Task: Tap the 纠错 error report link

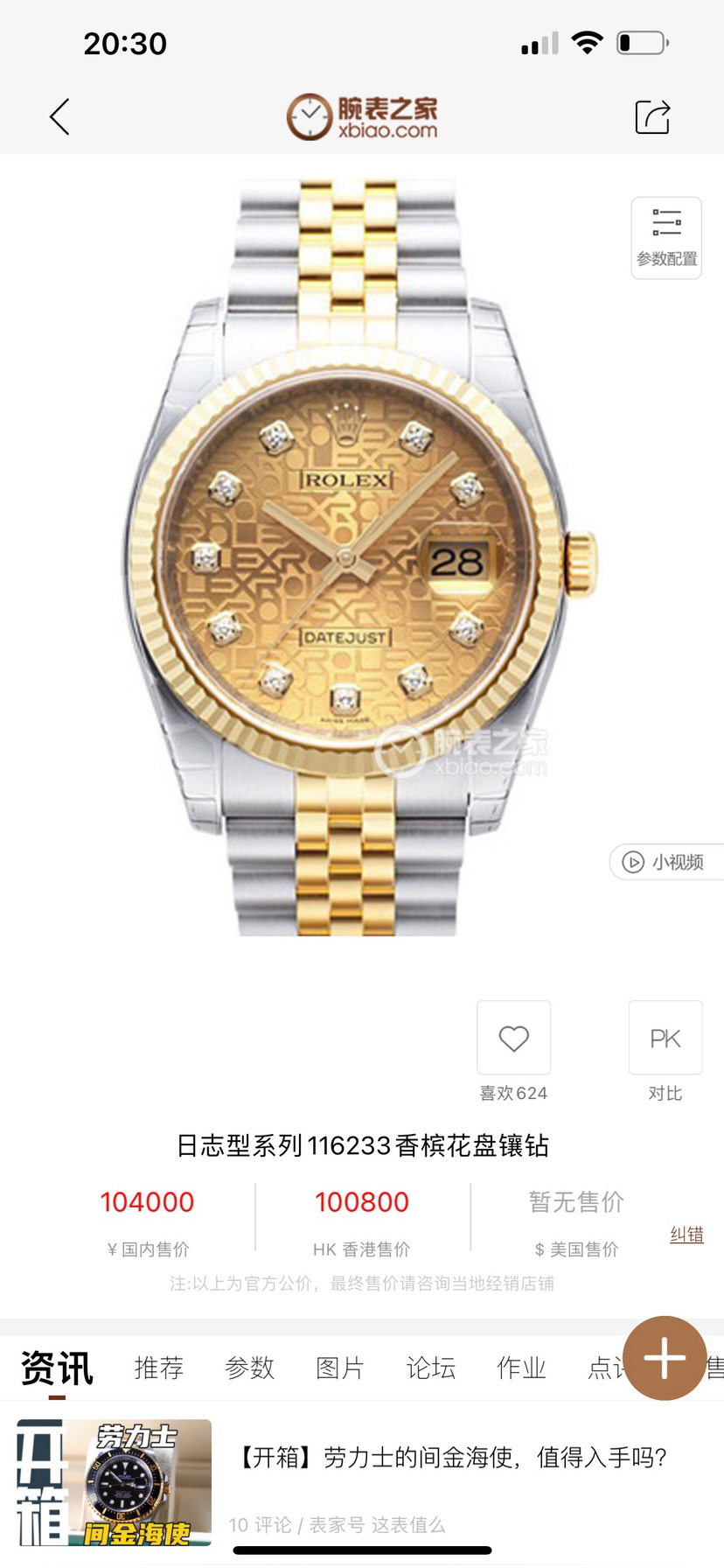Action: coord(686,1235)
